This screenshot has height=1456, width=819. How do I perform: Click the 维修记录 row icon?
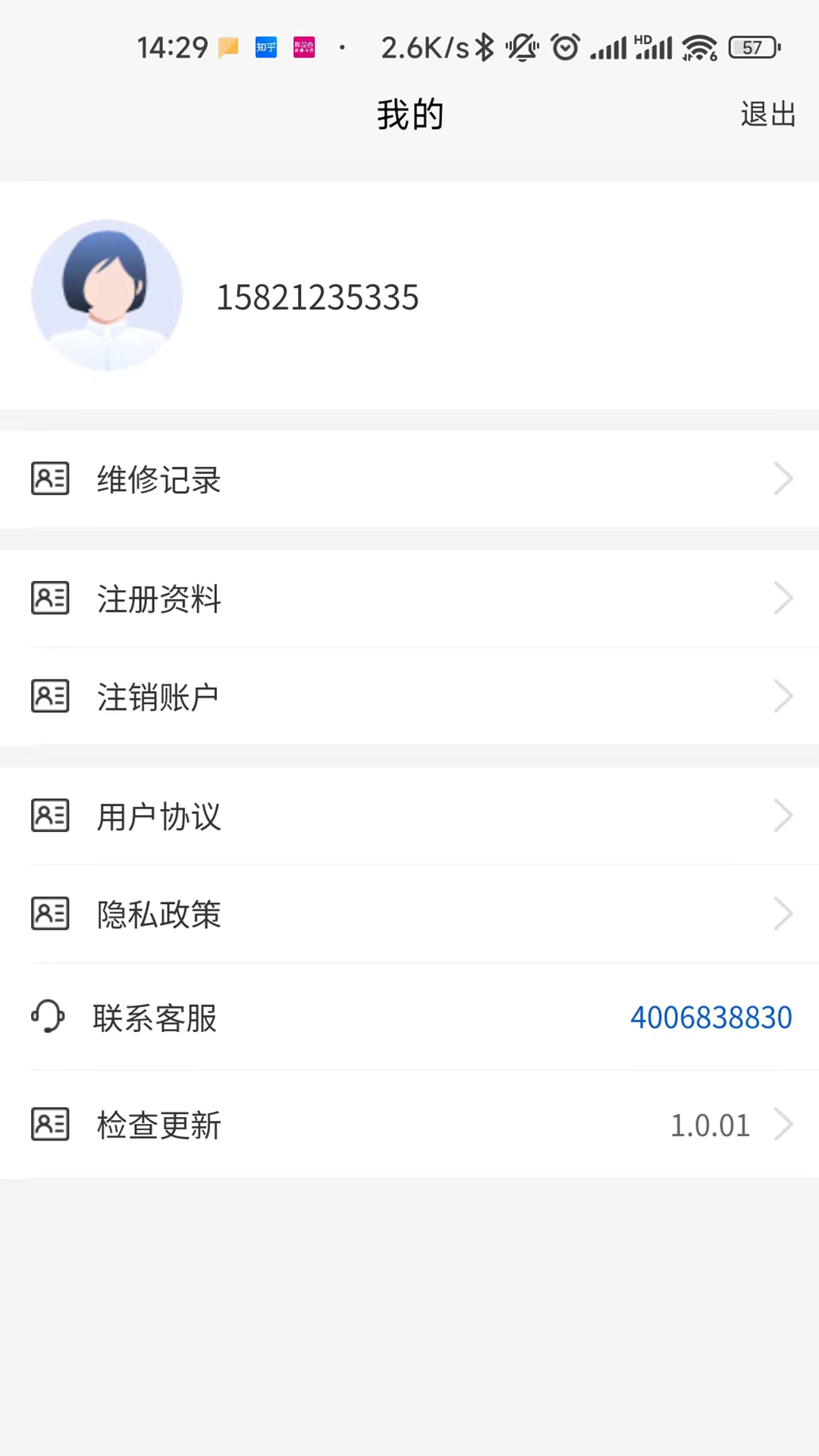[50, 479]
